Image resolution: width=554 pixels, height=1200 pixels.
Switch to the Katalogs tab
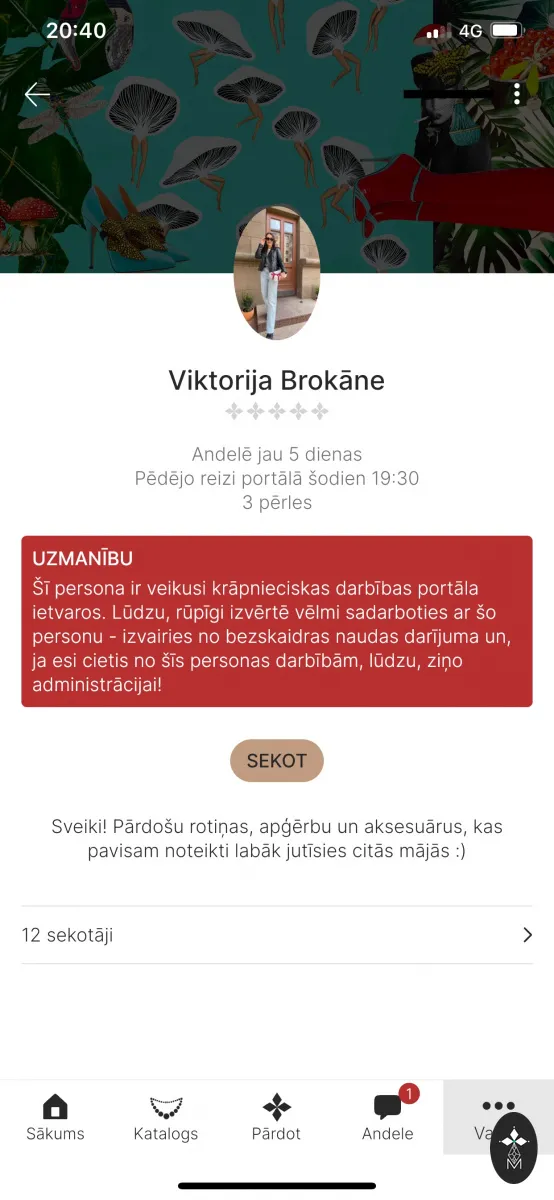[166, 1118]
